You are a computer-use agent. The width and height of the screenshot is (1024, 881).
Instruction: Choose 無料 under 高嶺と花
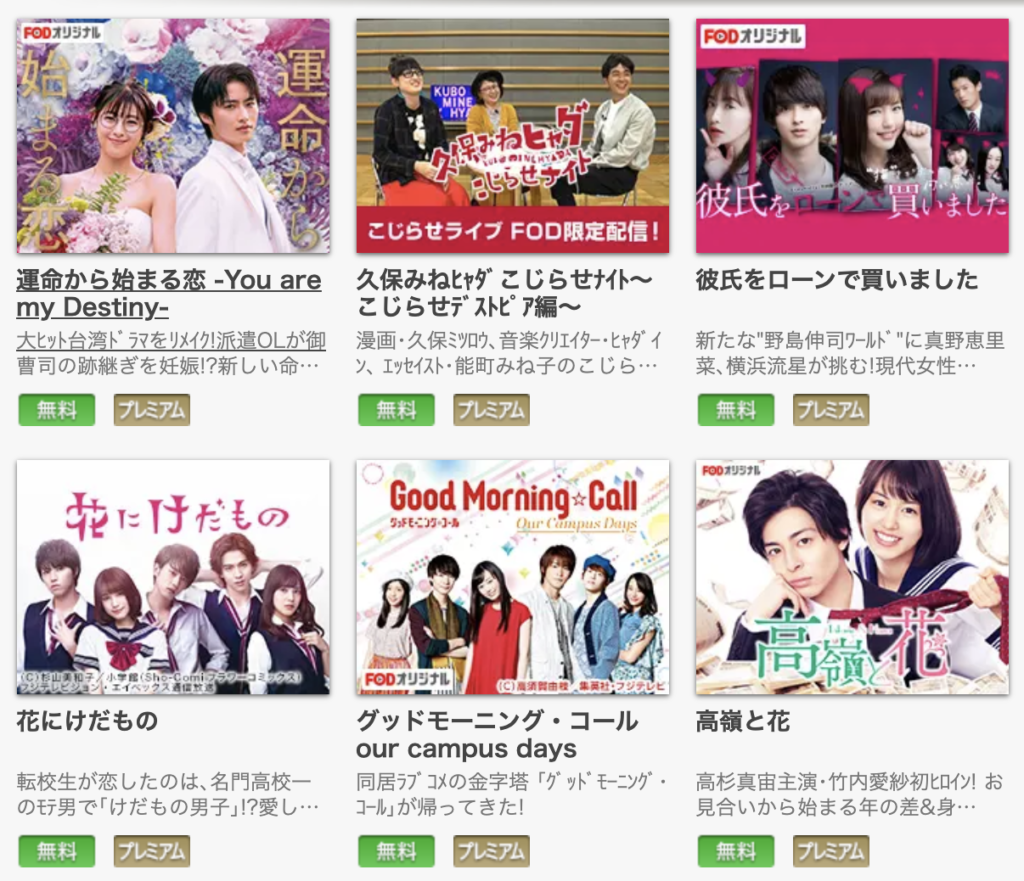point(736,851)
